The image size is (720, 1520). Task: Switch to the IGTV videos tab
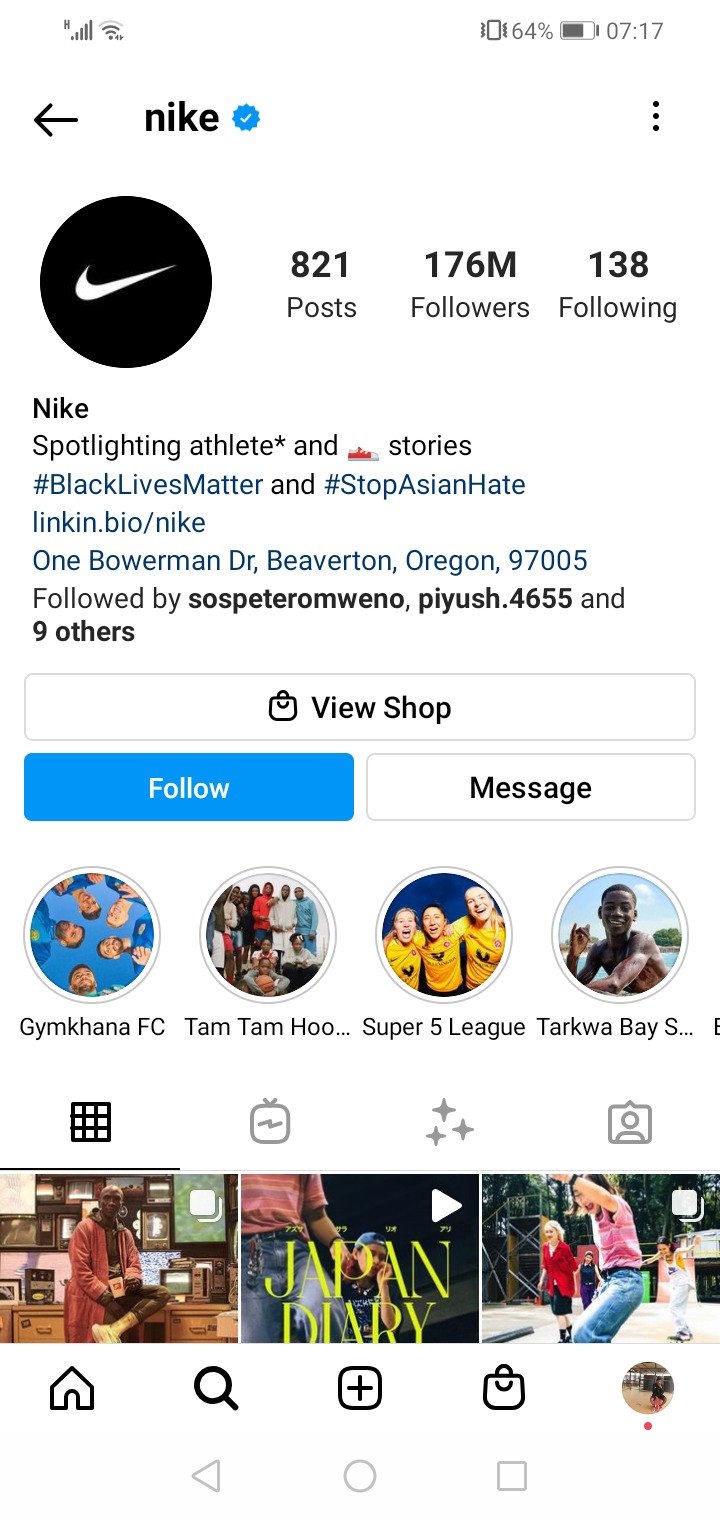[270, 1122]
